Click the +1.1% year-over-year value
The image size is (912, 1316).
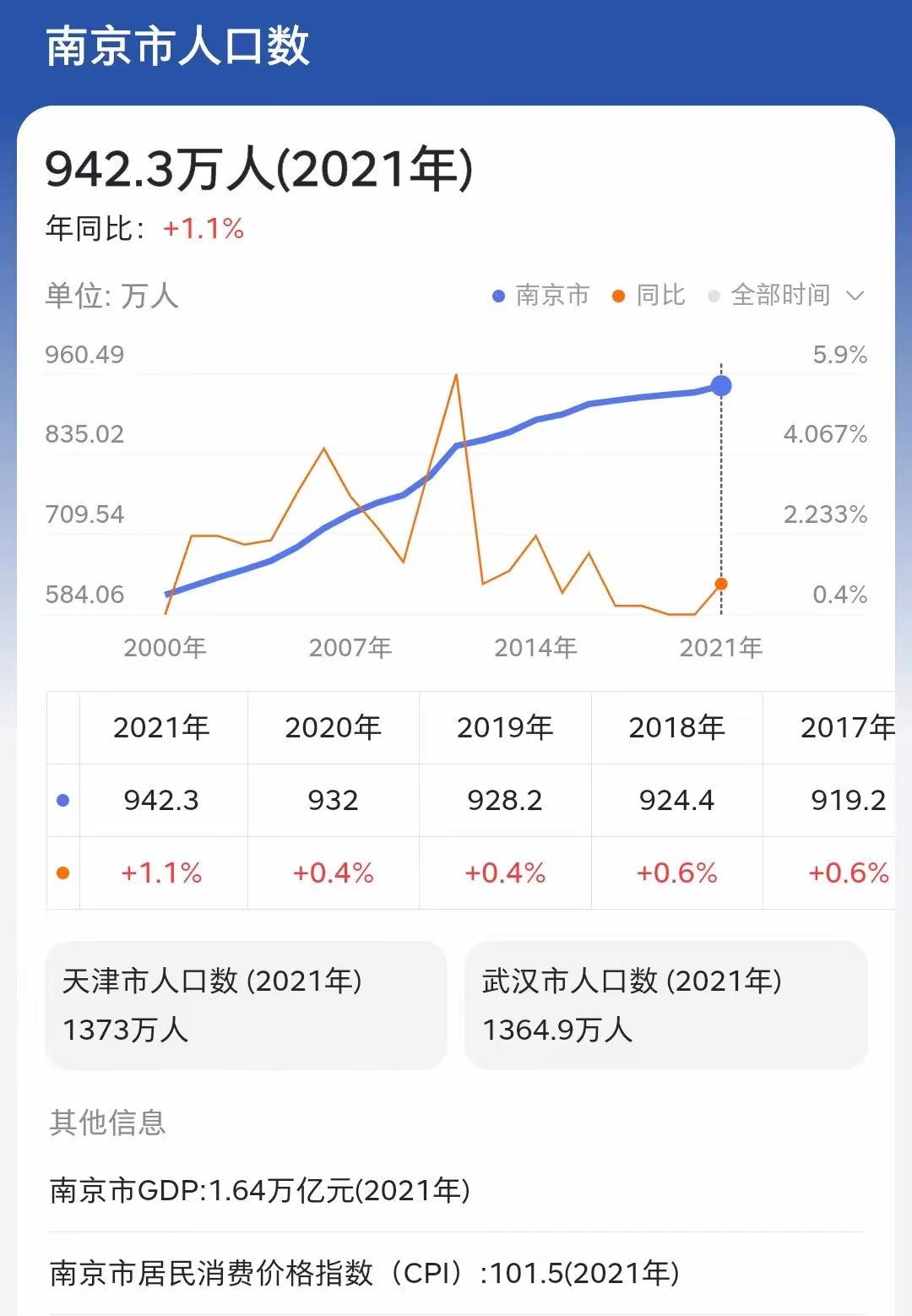pyautogui.click(x=203, y=228)
